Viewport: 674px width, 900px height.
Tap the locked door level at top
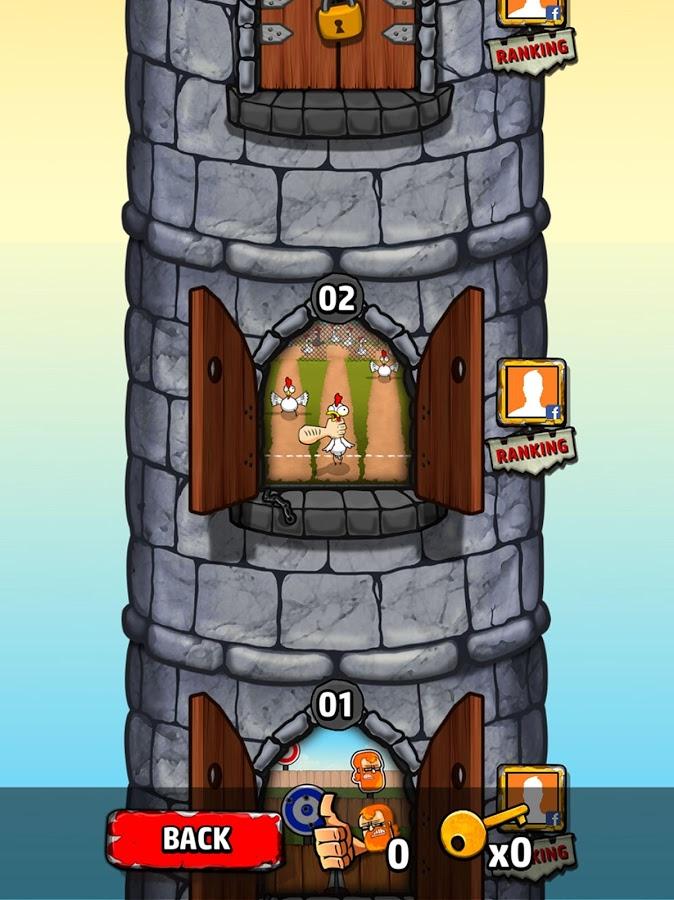click(337, 45)
